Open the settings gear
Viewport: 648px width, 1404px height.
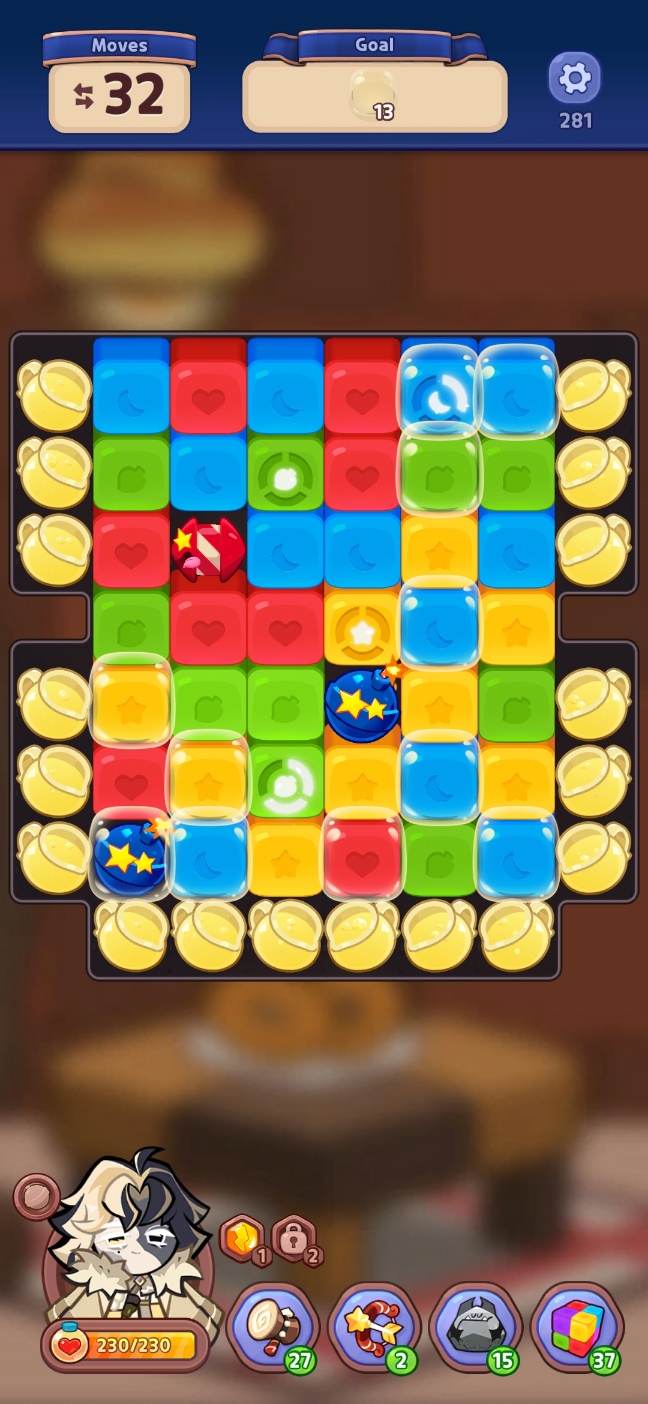(575, 79)
